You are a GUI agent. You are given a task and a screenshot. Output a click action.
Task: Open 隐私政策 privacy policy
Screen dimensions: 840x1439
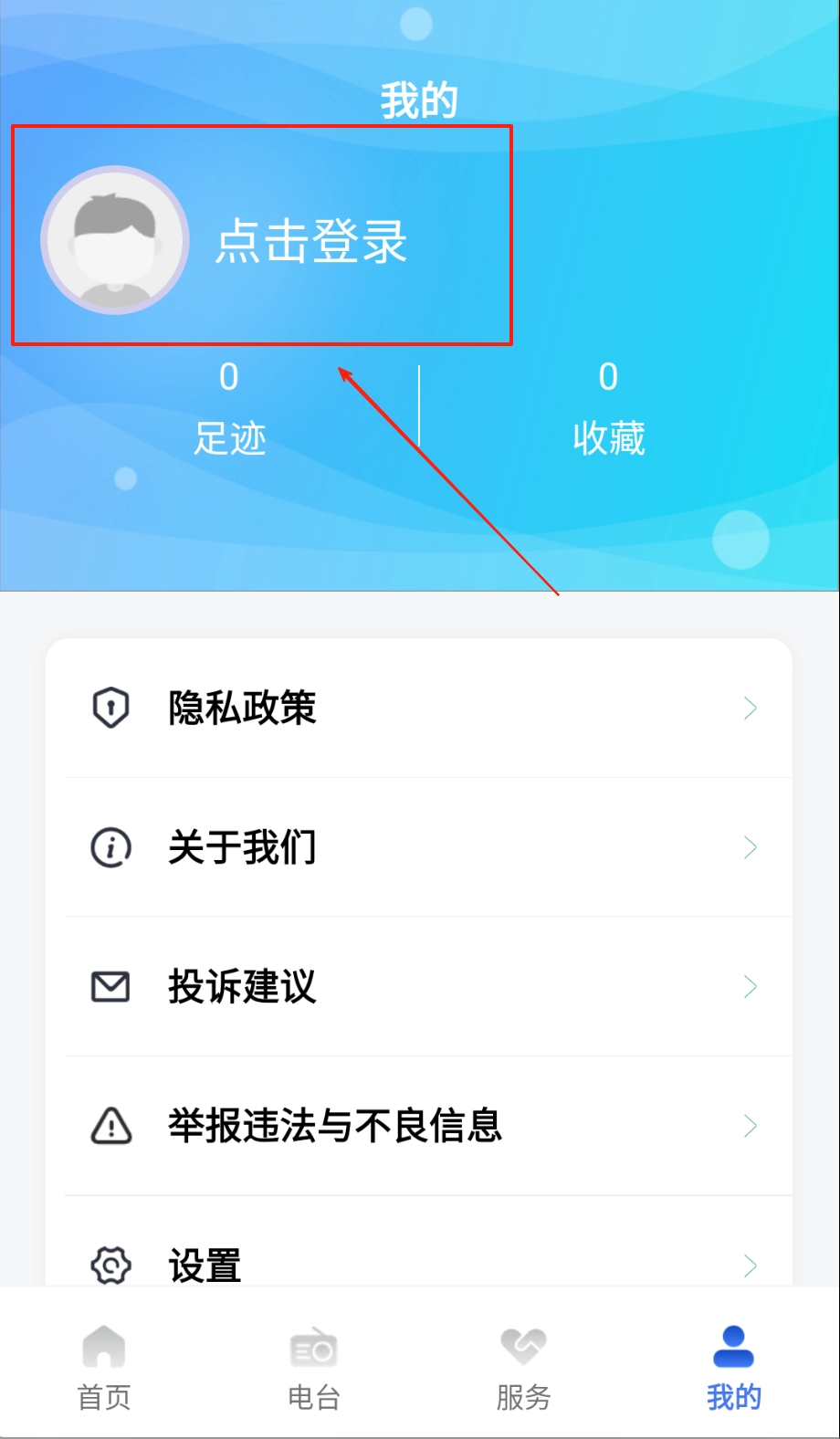pos(420,709)
